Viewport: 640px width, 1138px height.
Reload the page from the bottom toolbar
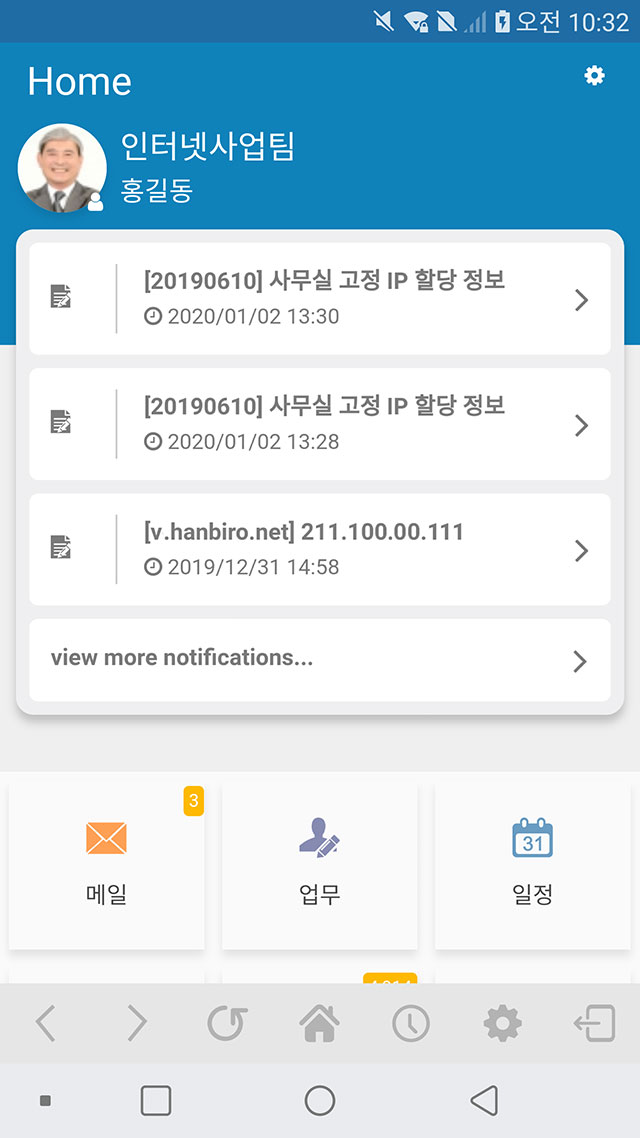(x=227, y=1023)
